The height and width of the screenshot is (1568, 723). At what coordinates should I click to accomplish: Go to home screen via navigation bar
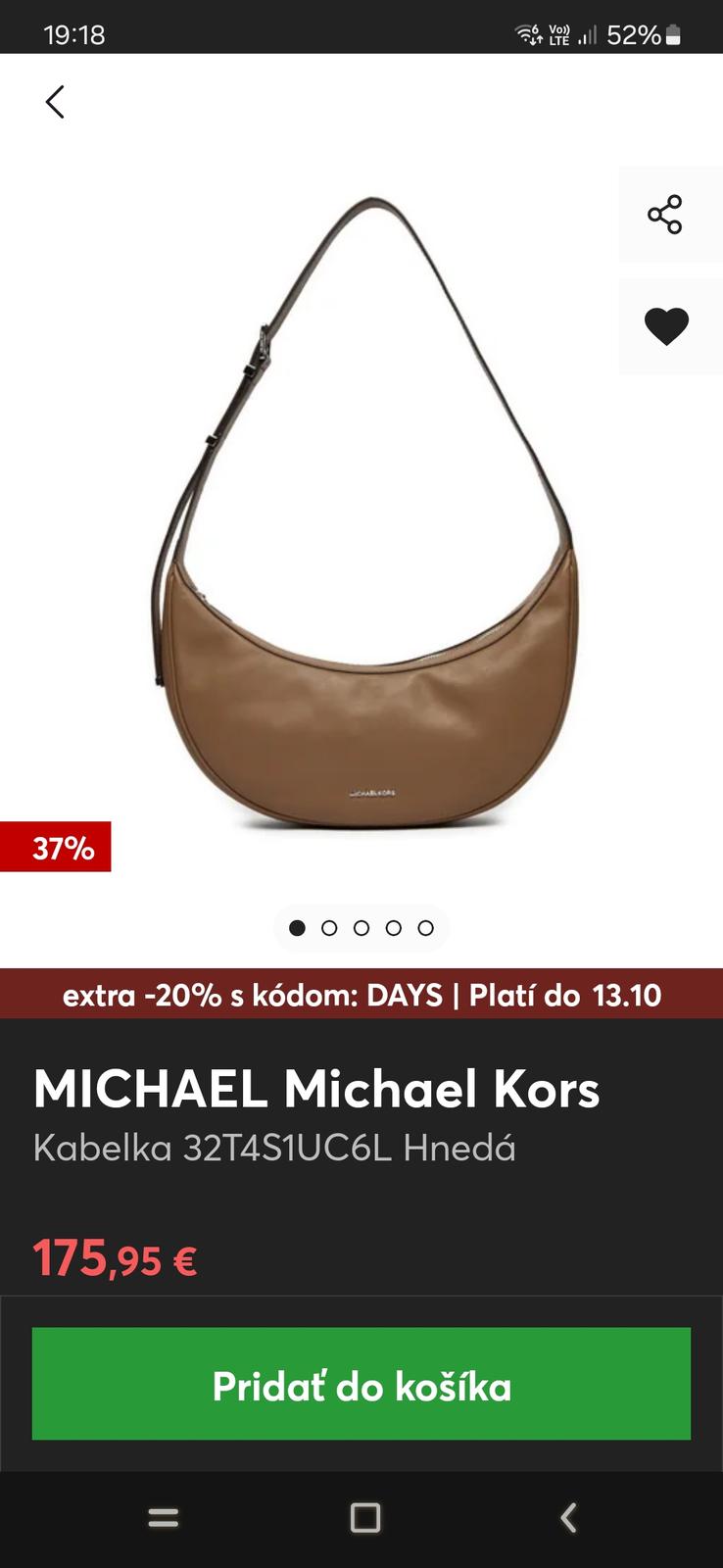coord(364,1517)
